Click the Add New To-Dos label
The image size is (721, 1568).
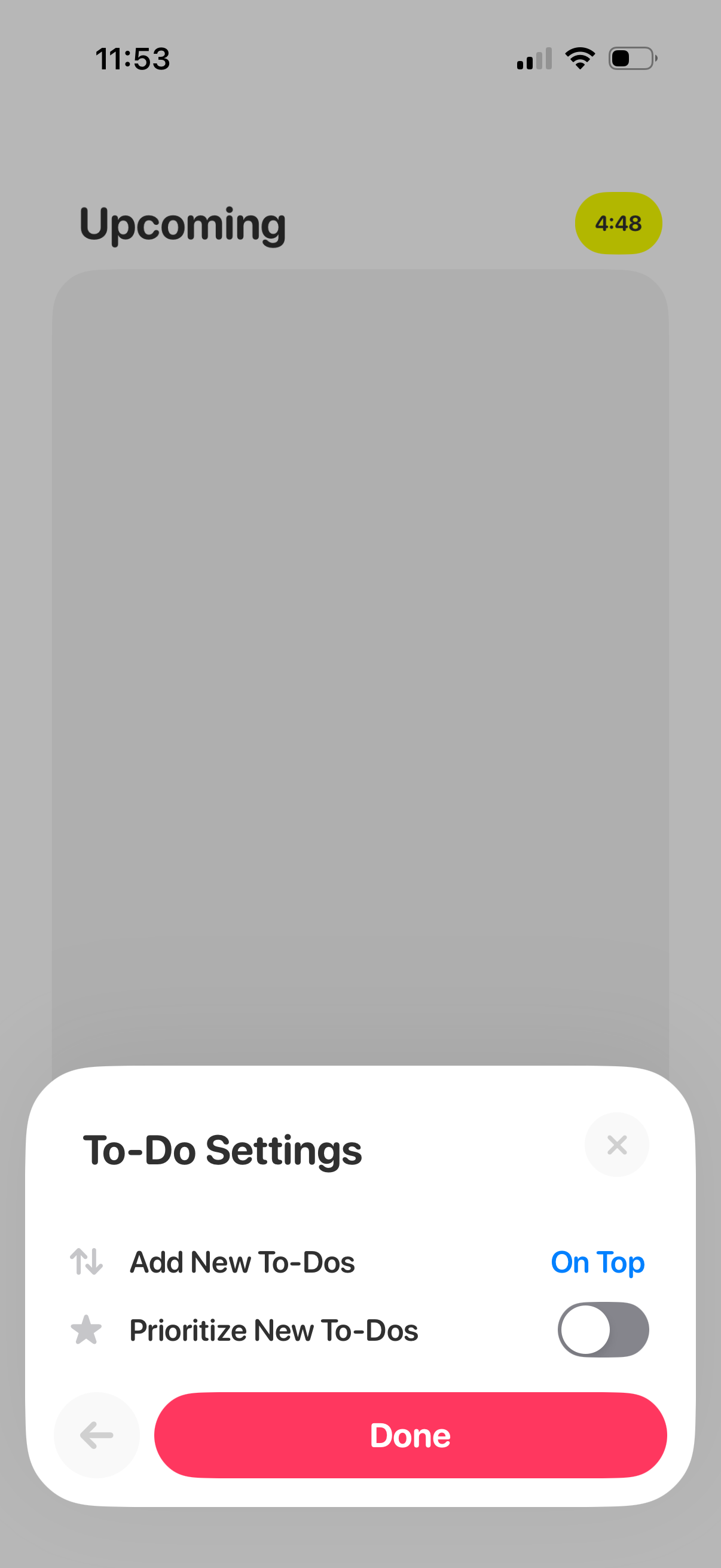coord(242,1262)
